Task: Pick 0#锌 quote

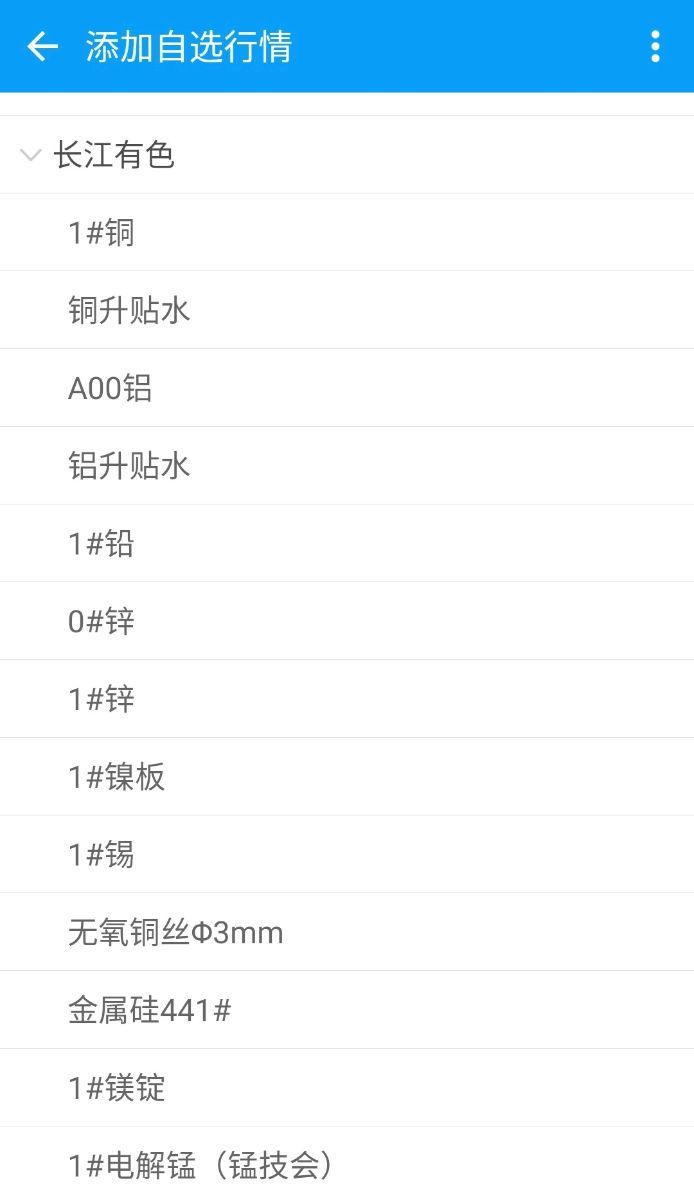Action: [x=347, y=621]
